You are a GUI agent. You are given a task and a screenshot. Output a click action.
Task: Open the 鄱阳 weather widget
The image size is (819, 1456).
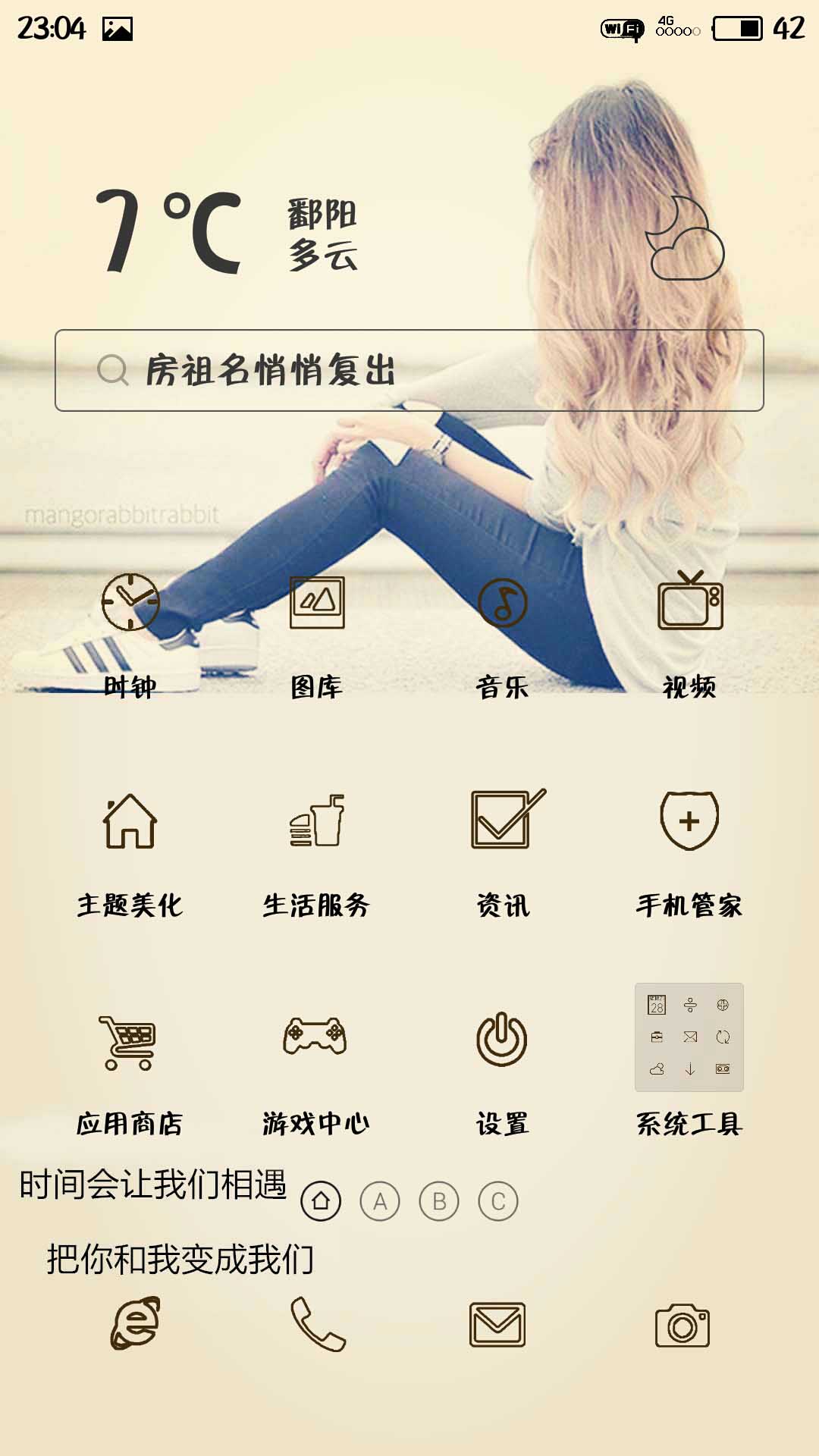(227, 233)
